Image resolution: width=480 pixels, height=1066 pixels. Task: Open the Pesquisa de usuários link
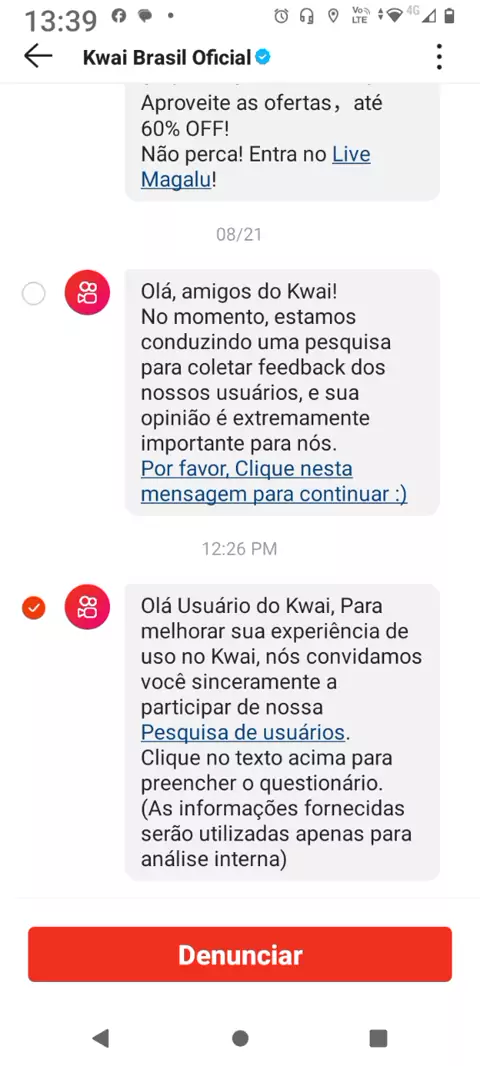coord(243,732)
